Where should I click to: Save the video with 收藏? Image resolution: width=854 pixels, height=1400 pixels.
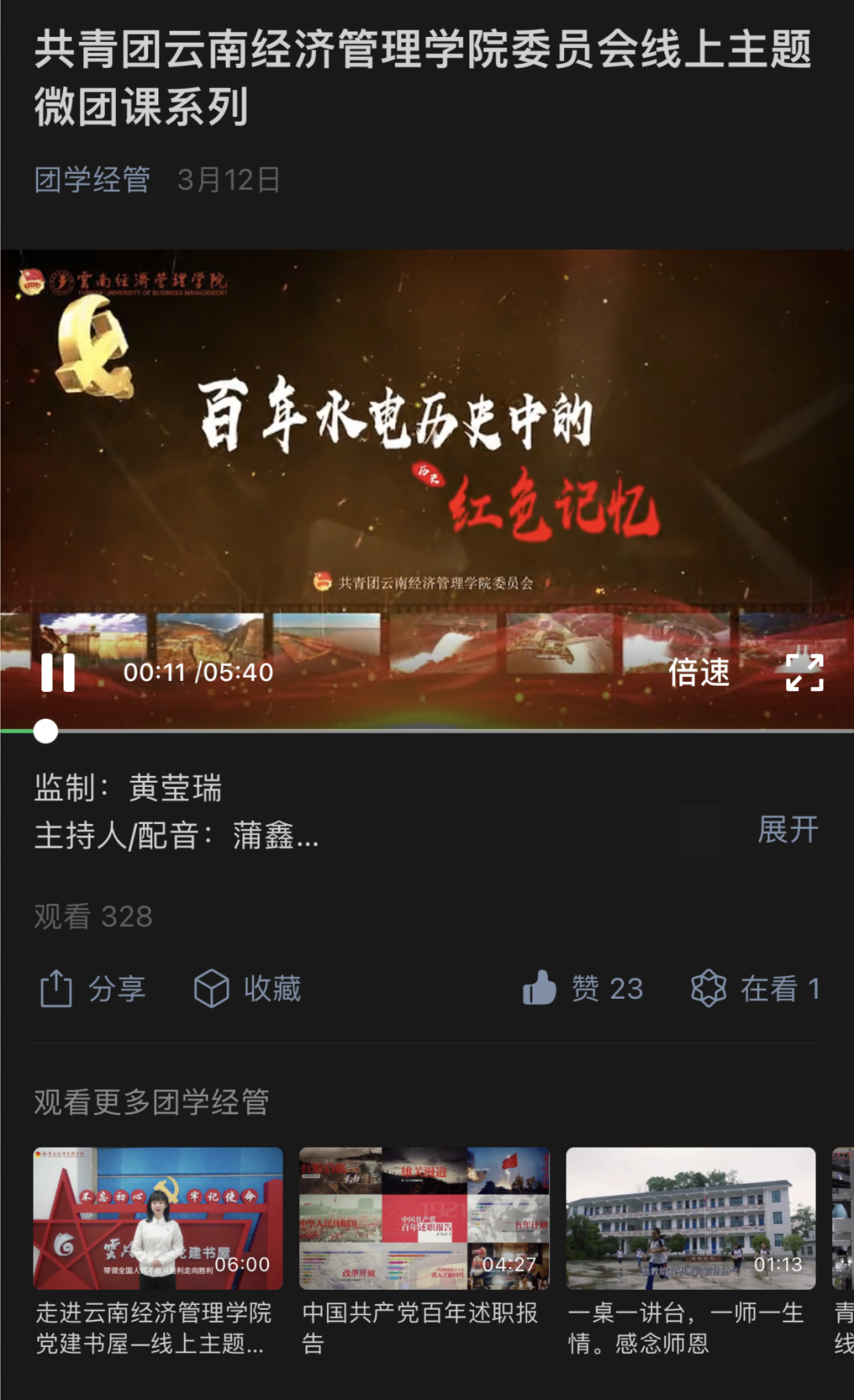point(248,989)
